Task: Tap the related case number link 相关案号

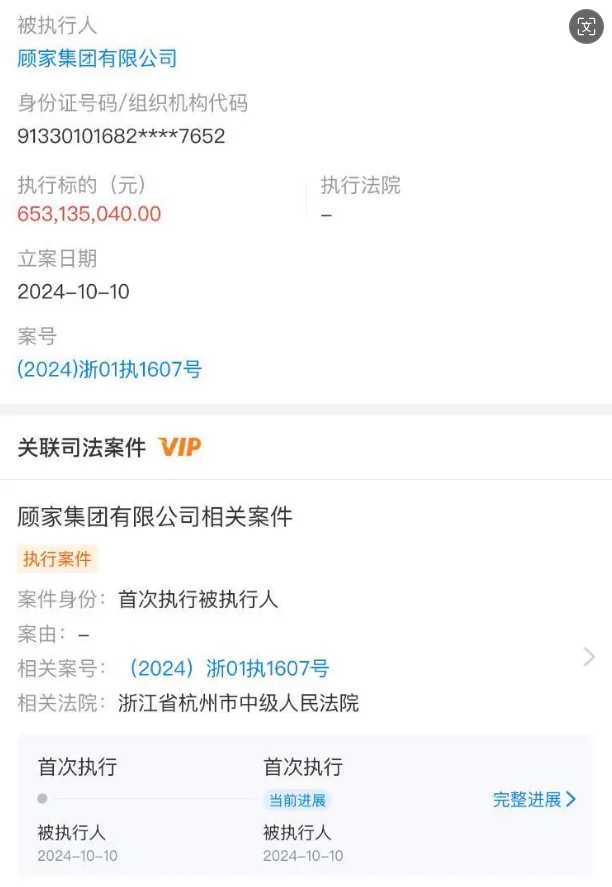Action: pyautogui.click(x=228, y=668)
